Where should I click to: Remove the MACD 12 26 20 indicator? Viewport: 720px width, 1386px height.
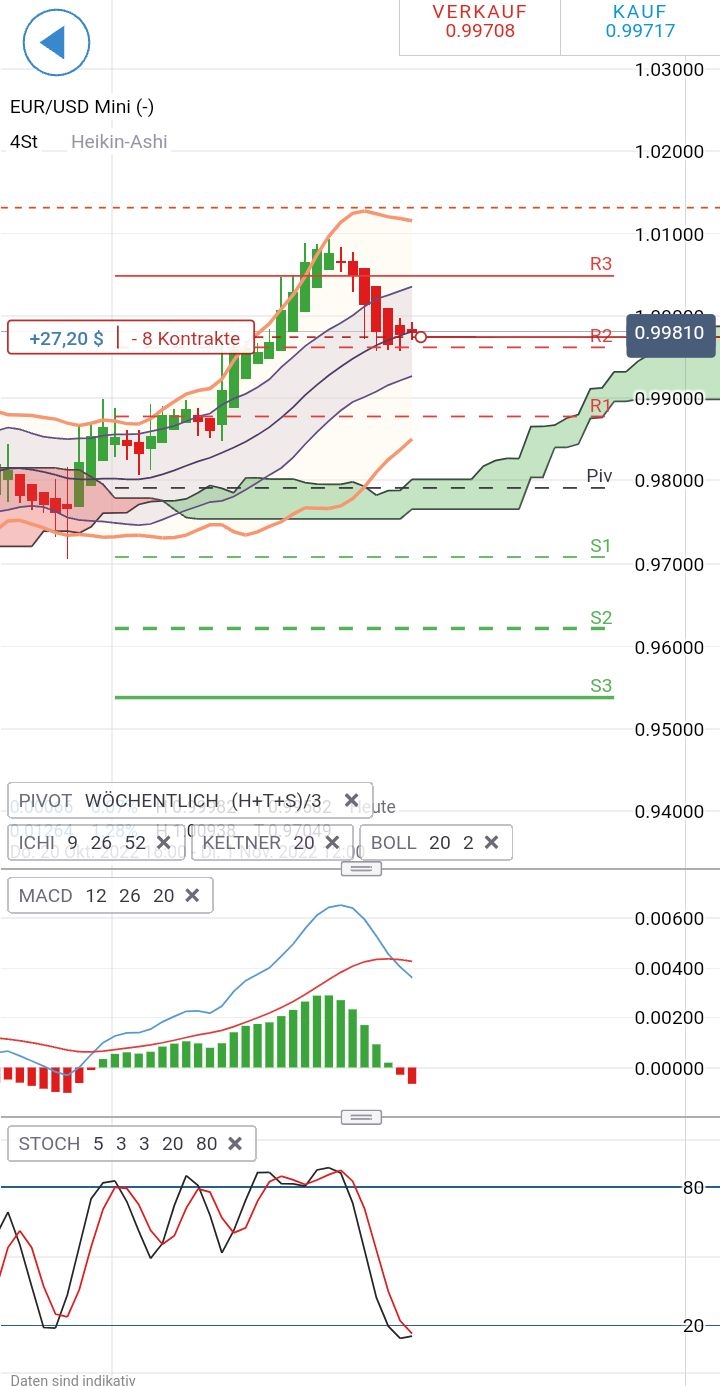(x=192, y=896)
